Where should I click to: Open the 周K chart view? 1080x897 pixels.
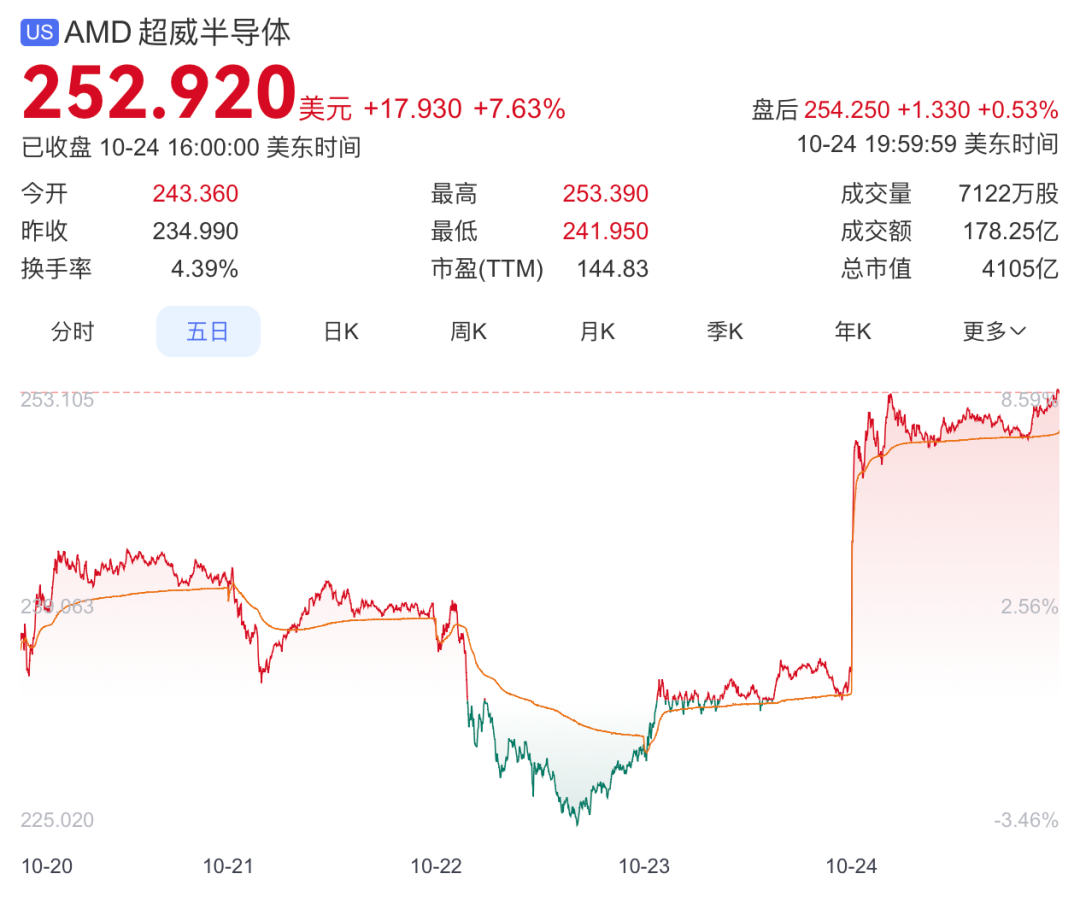pos(468,332)
